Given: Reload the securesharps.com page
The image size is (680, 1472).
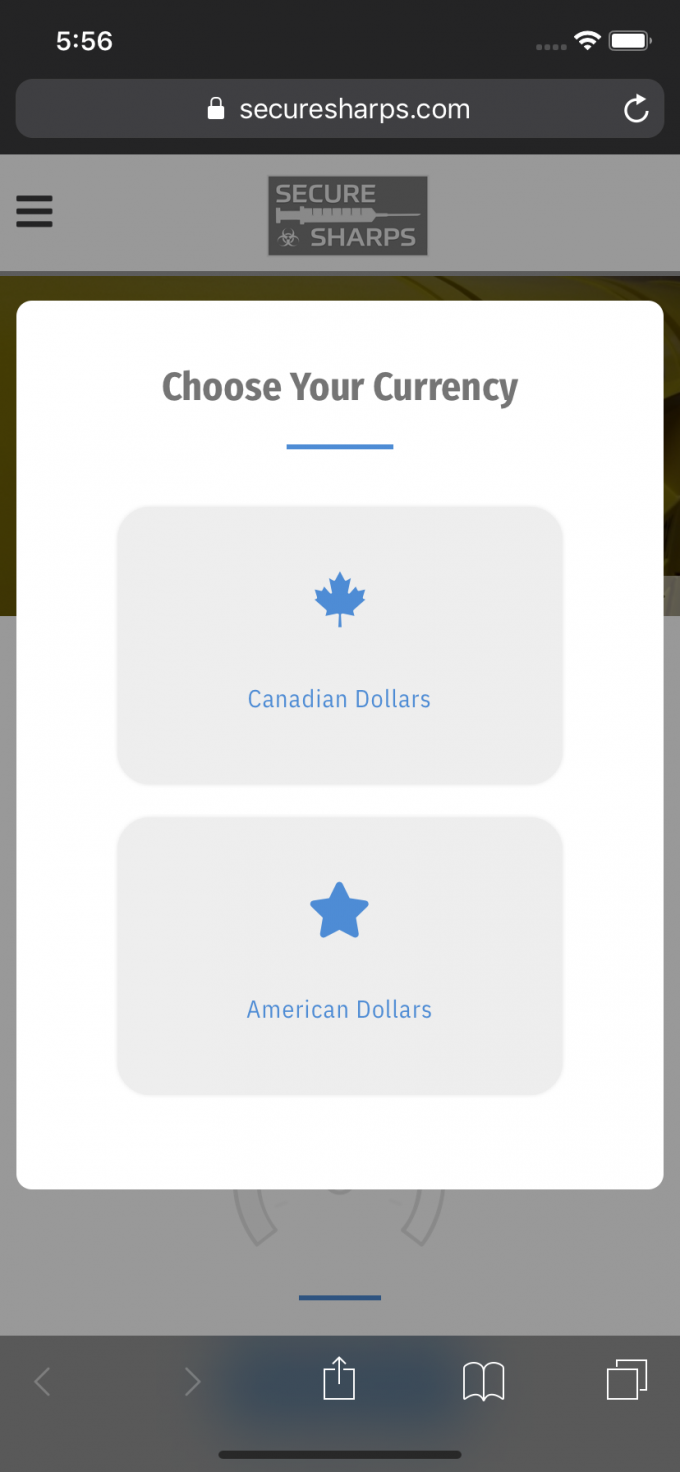Looking at the screenshot, I should point(636,110).
